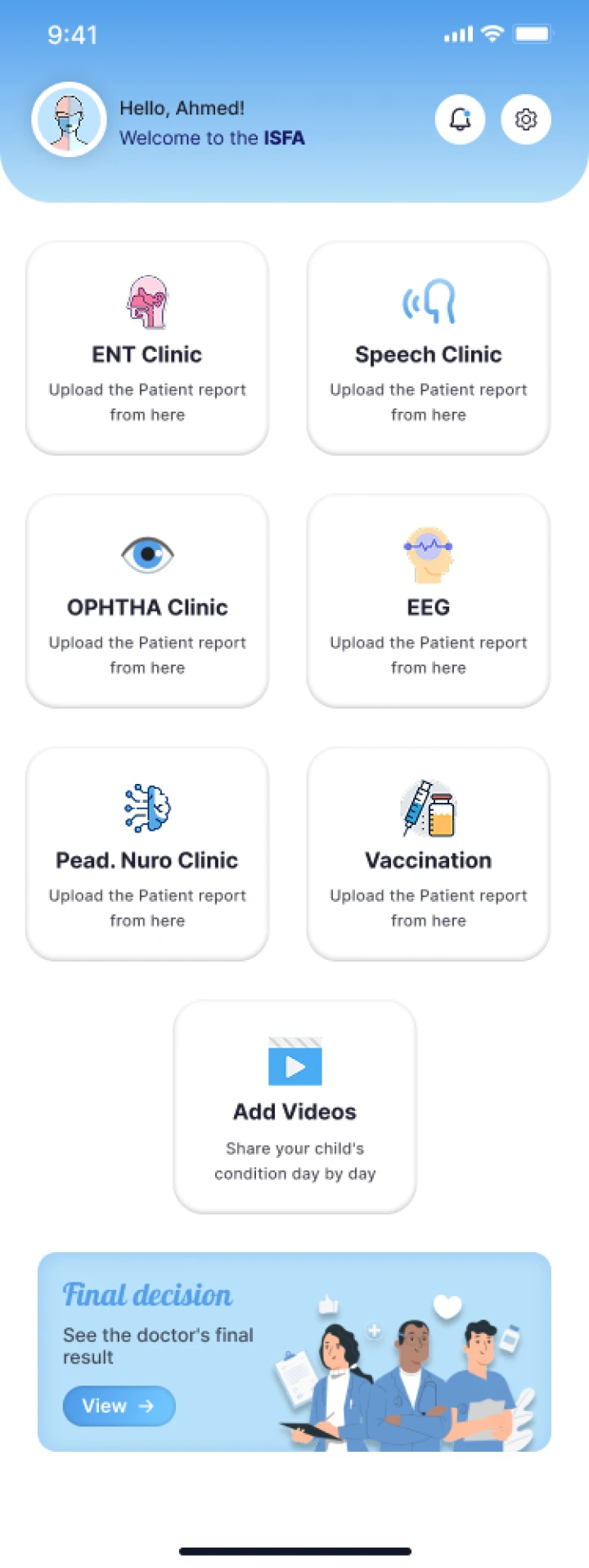589x1568 pixels.
Task: Open the Add Videos card
Action: click(294, 1106)
